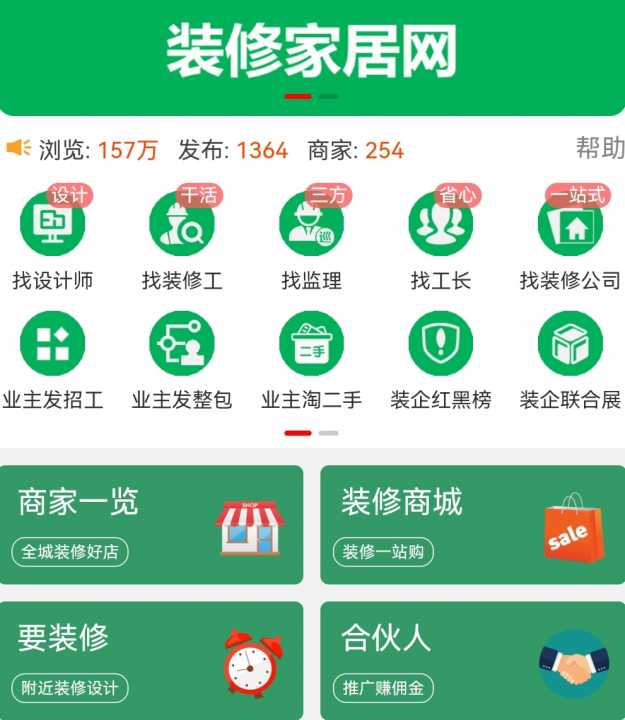Open the 要装修 nearby design card

coord(151,660)
